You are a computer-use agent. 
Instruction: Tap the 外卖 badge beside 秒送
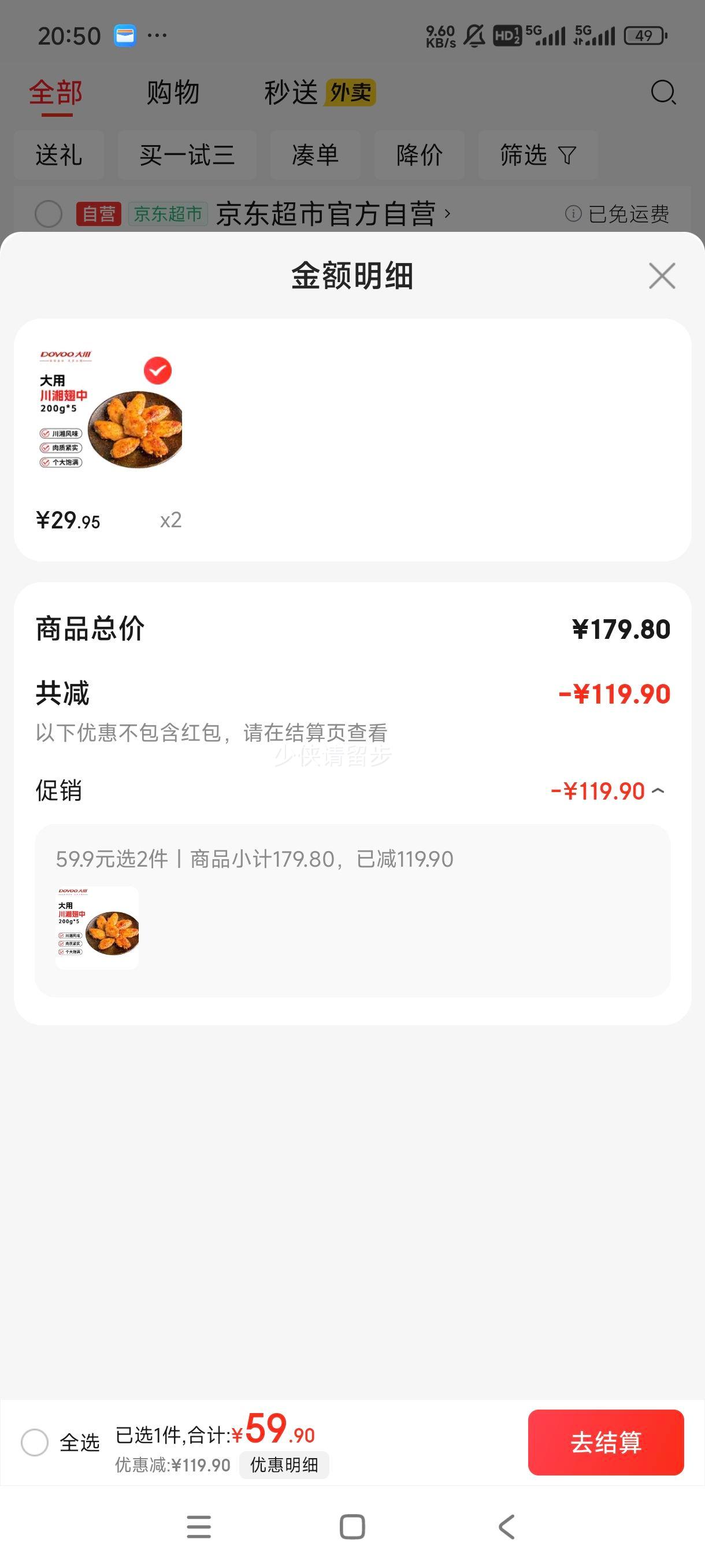pyautogui.click(x=351, y=93)
